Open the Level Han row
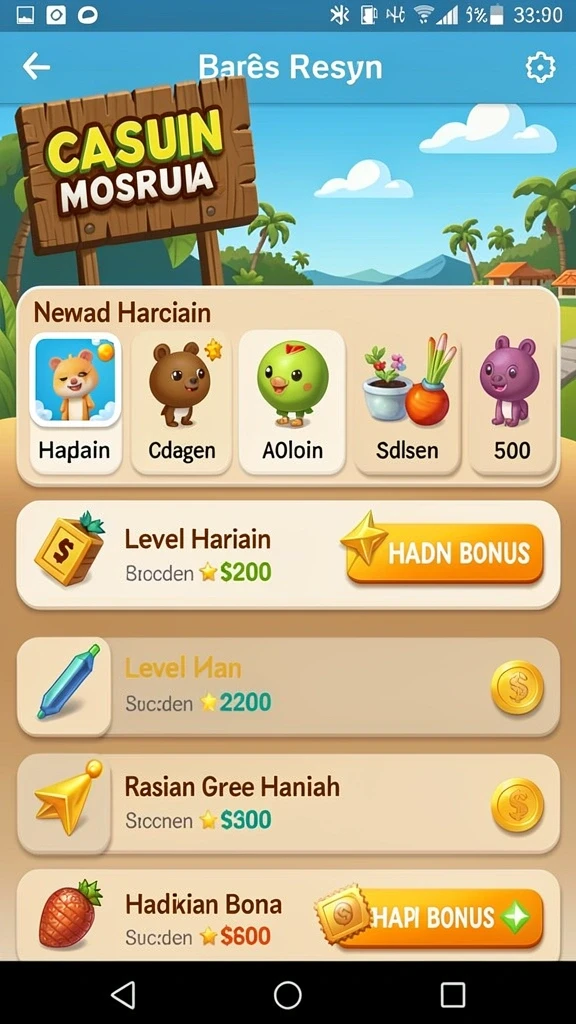The image size is (576, 1024). 288,687
